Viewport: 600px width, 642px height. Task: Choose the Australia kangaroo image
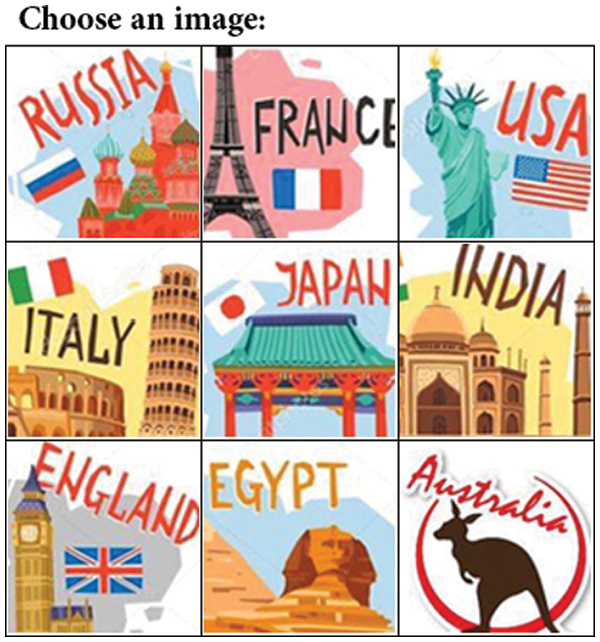(497, 537)
